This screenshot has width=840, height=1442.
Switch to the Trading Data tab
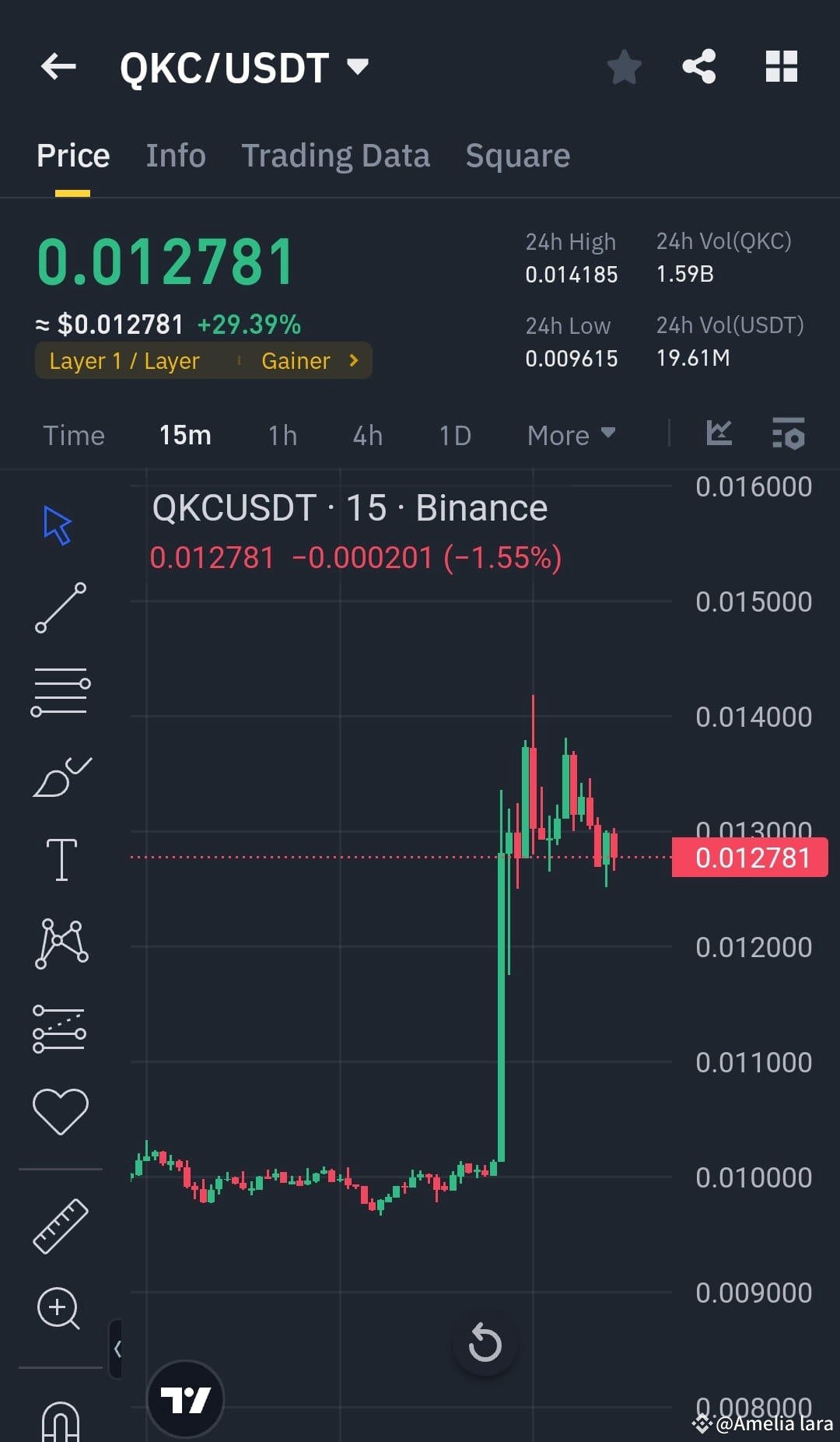[335, 155]
